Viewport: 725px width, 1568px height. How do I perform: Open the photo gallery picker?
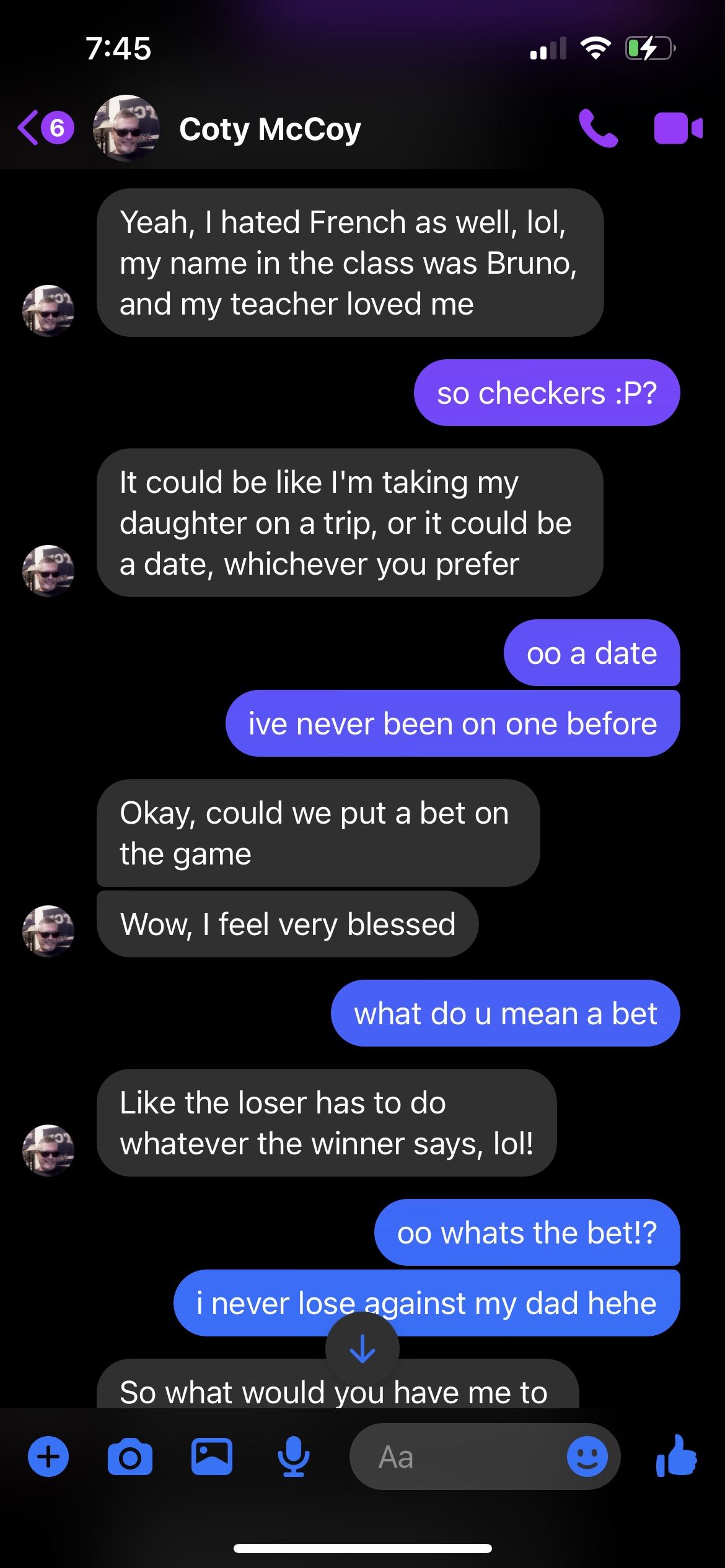coord(212,1457)
